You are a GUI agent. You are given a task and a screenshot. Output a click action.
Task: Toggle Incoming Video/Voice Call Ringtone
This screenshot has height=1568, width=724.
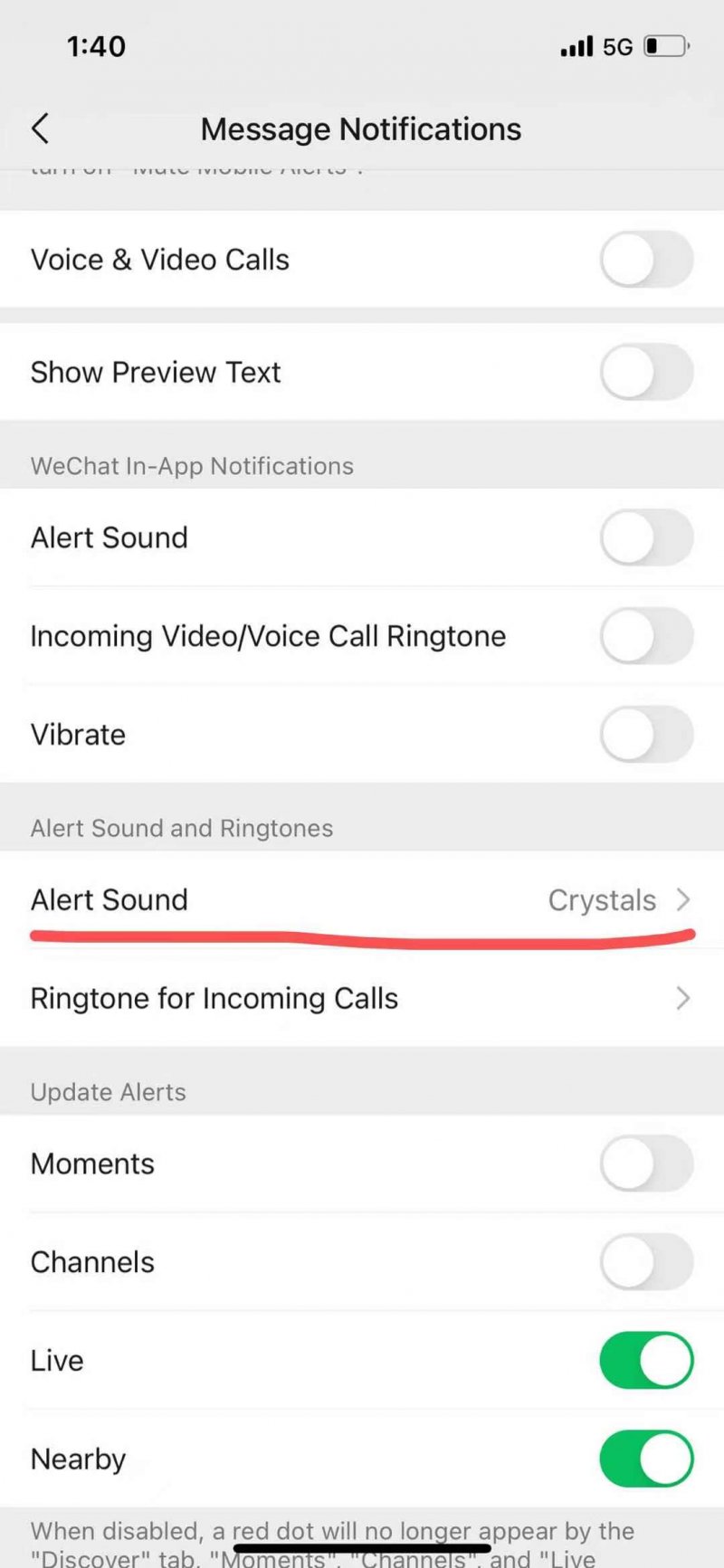(x=646, y=636)
